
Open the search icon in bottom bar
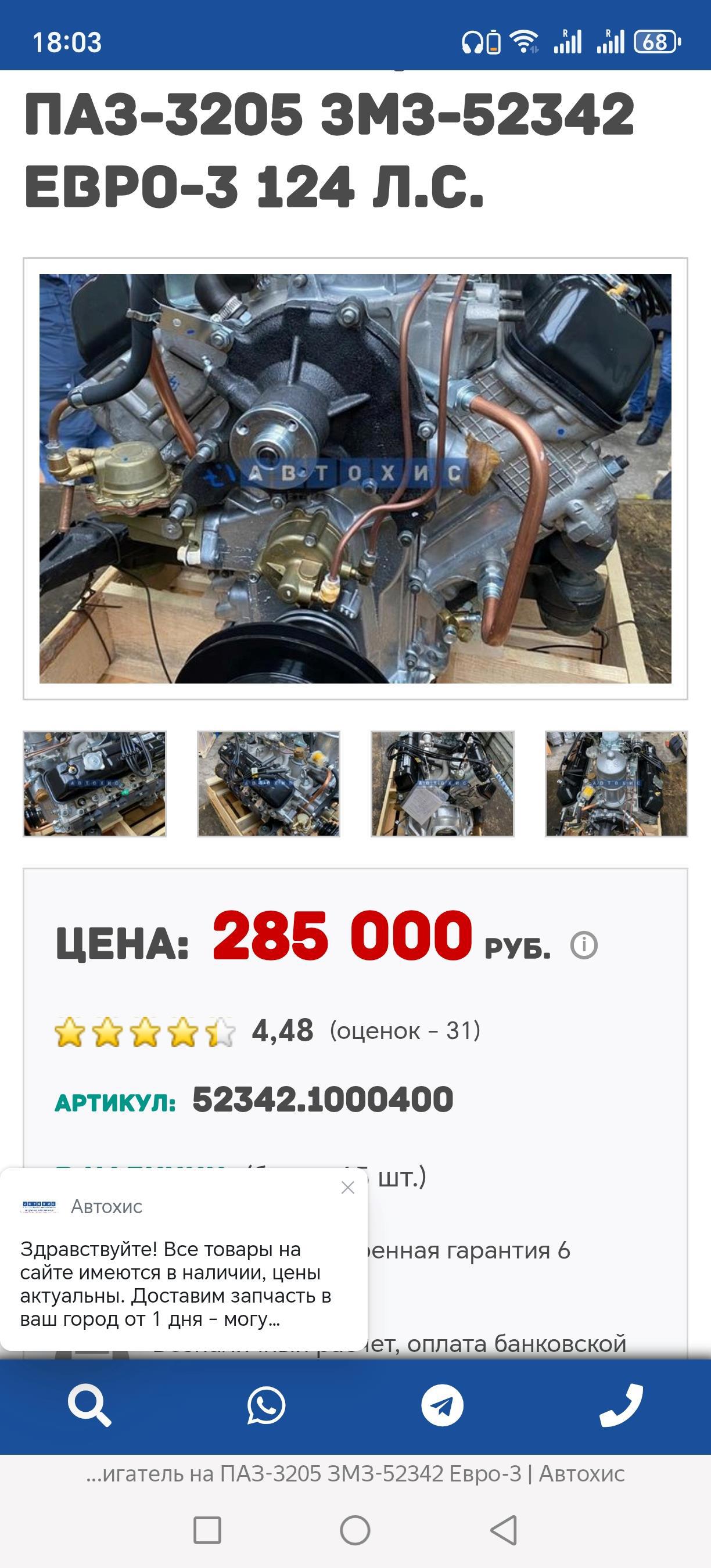pos(89,1406)
